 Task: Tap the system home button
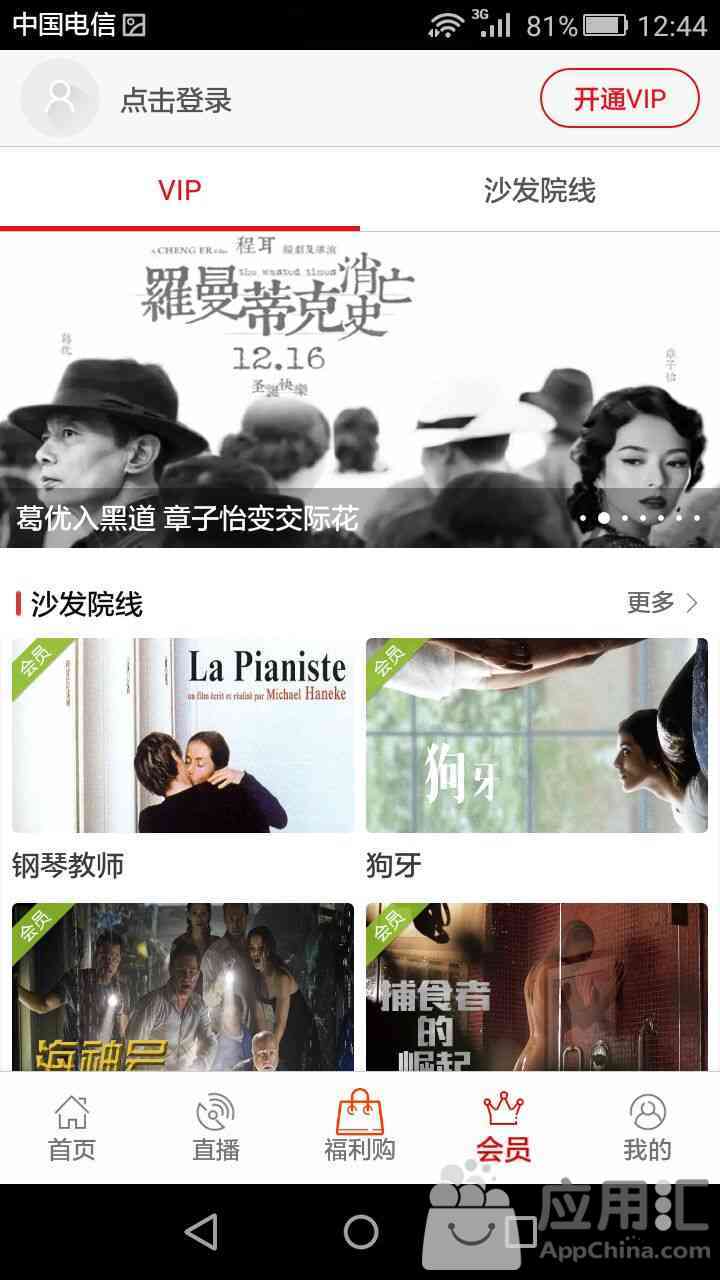(x=360, y=1232)
